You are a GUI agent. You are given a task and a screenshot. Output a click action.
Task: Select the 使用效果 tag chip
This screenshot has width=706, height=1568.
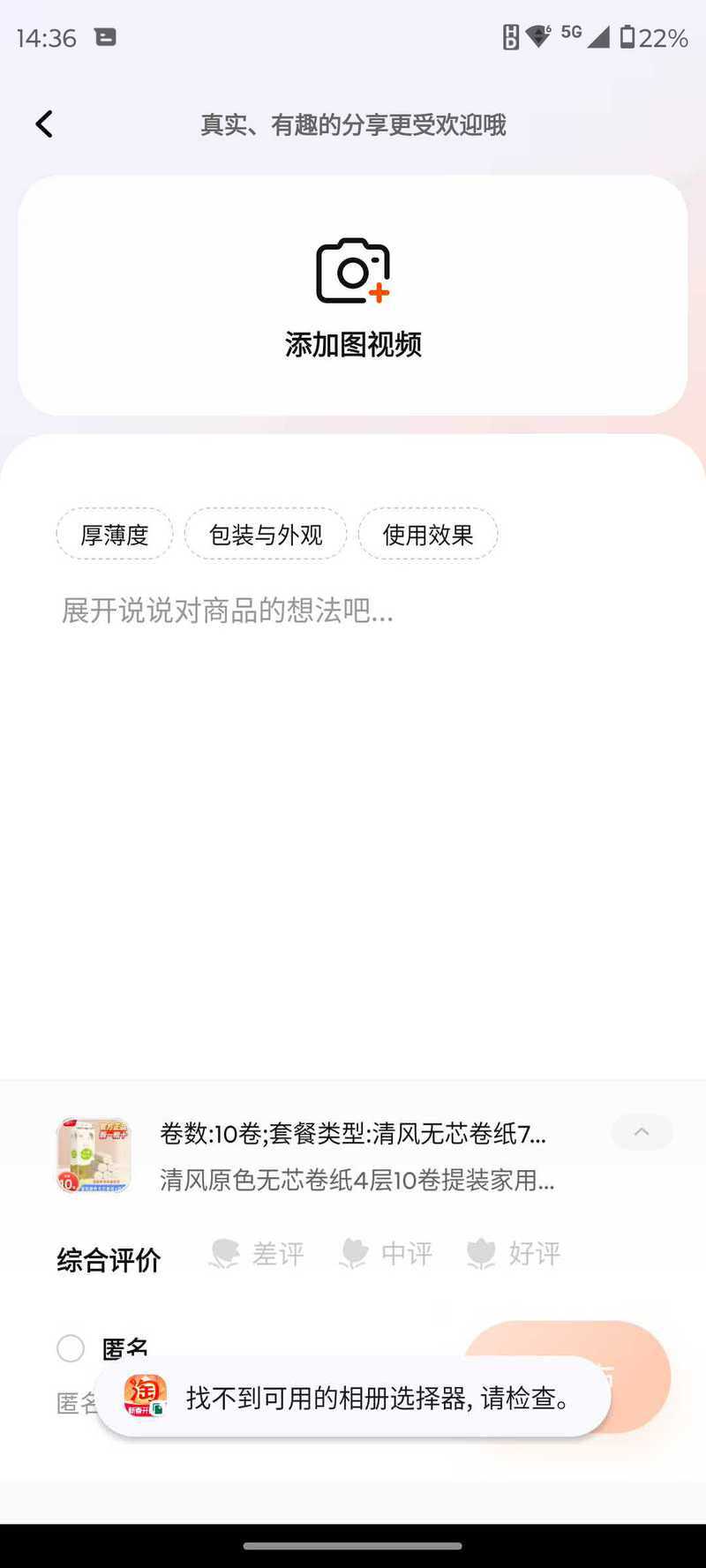pos(428,535)
